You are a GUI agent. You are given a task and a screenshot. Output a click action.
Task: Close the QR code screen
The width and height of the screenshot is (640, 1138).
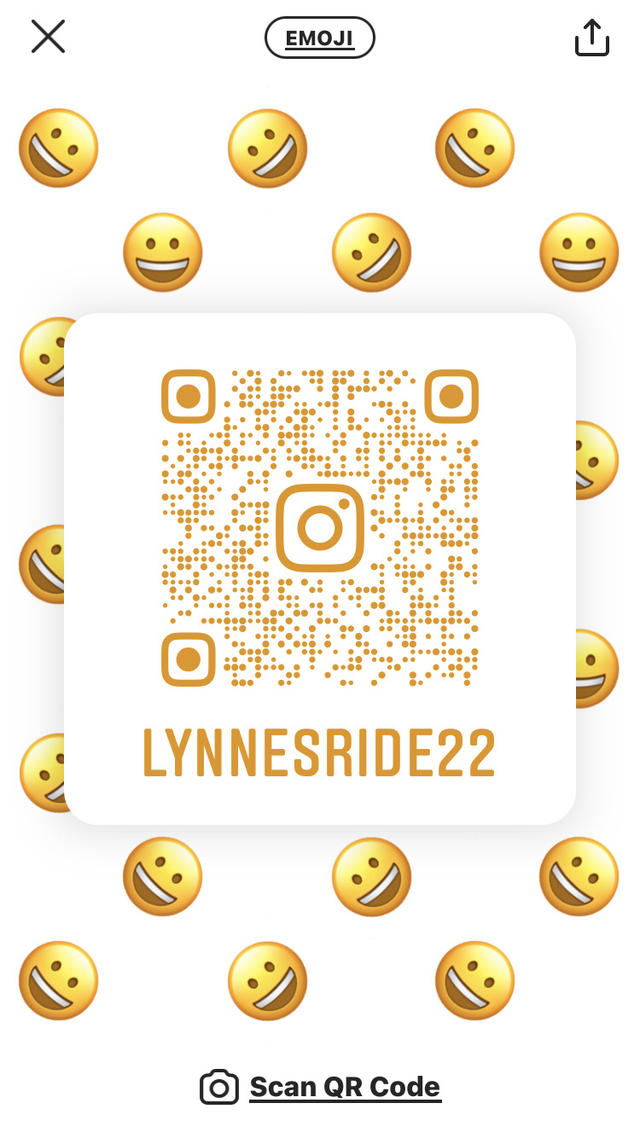click(x=48, y=37)
